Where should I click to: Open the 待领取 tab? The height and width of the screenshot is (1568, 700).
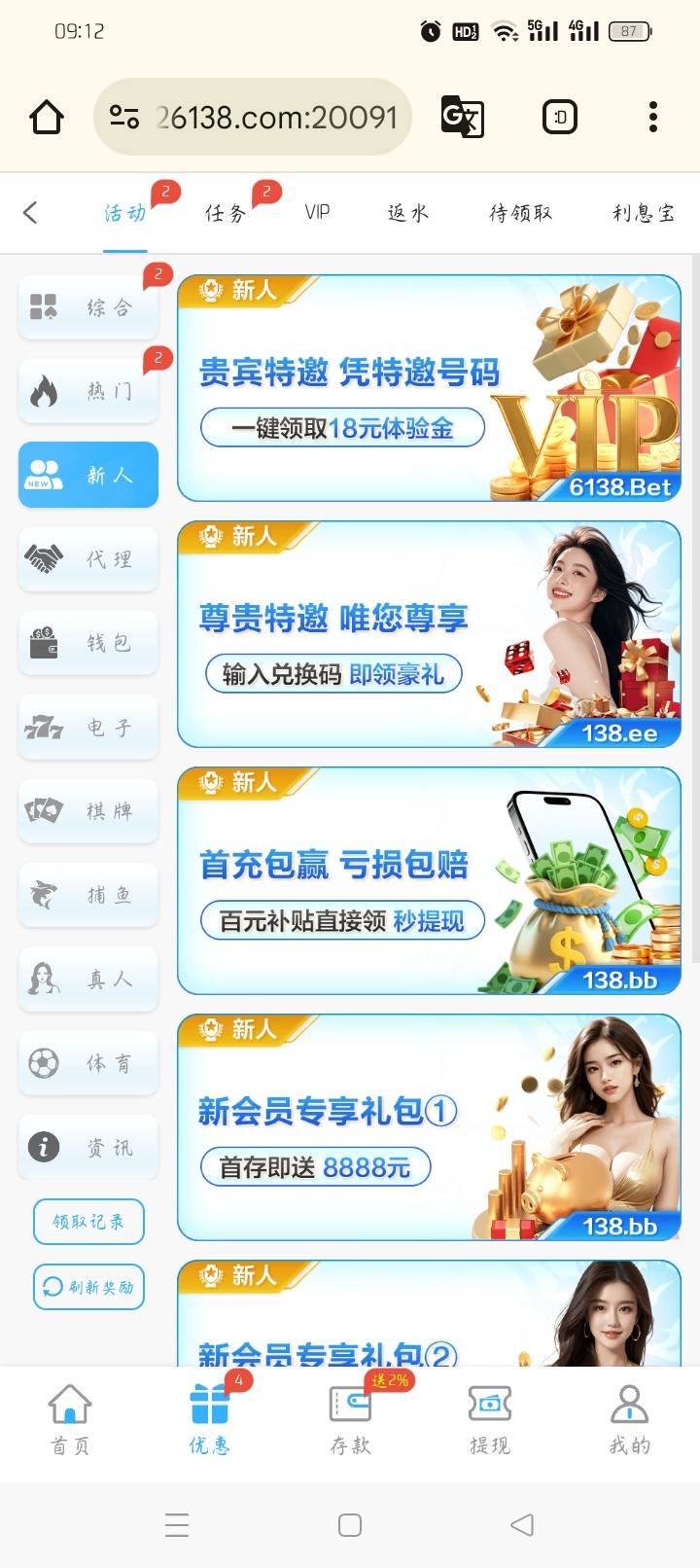[x=520, y=213]
